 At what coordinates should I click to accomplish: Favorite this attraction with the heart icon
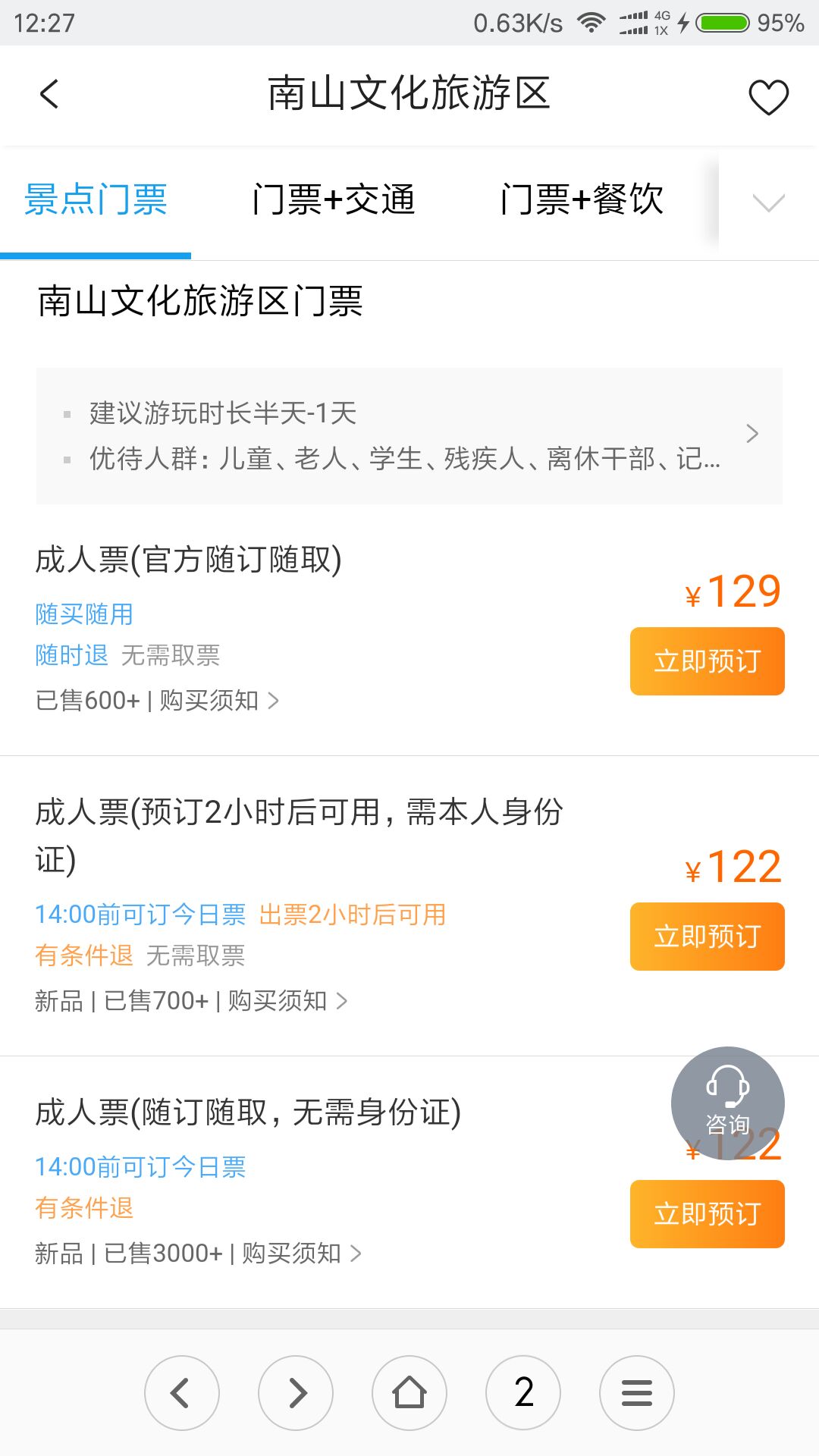tap(768, 97)
